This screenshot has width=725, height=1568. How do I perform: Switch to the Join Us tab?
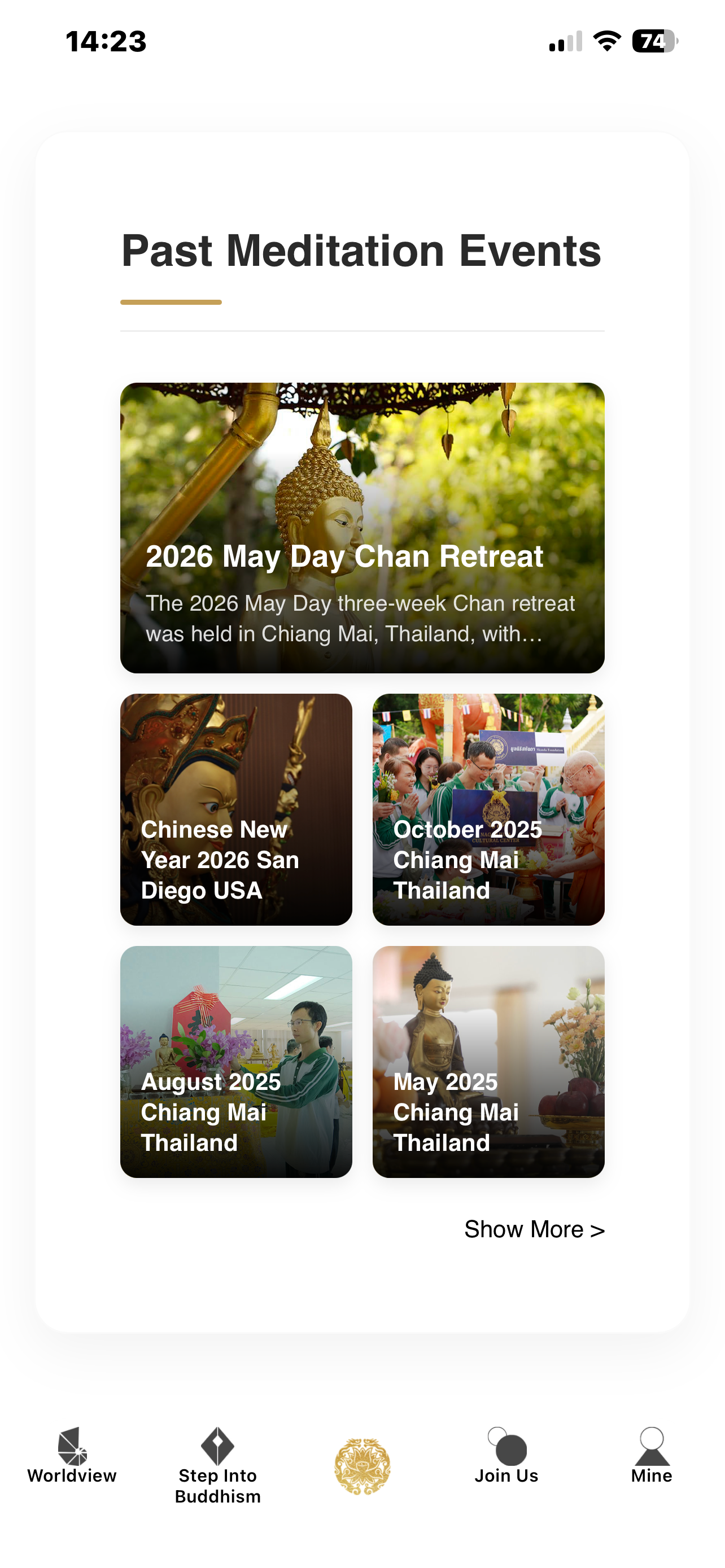[x=506, y=1455]
